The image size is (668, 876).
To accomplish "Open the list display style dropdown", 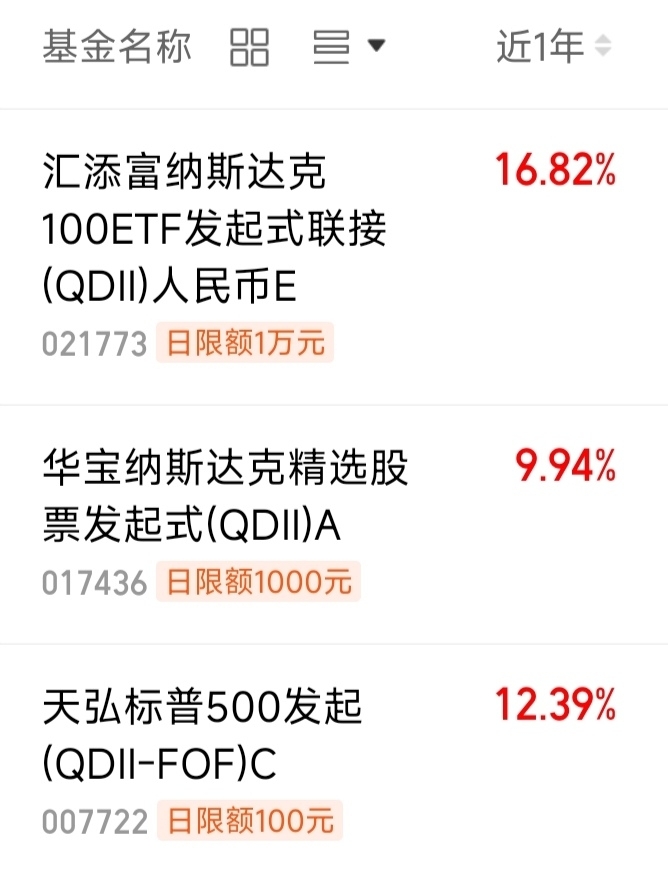I will [x=349, y=46].
